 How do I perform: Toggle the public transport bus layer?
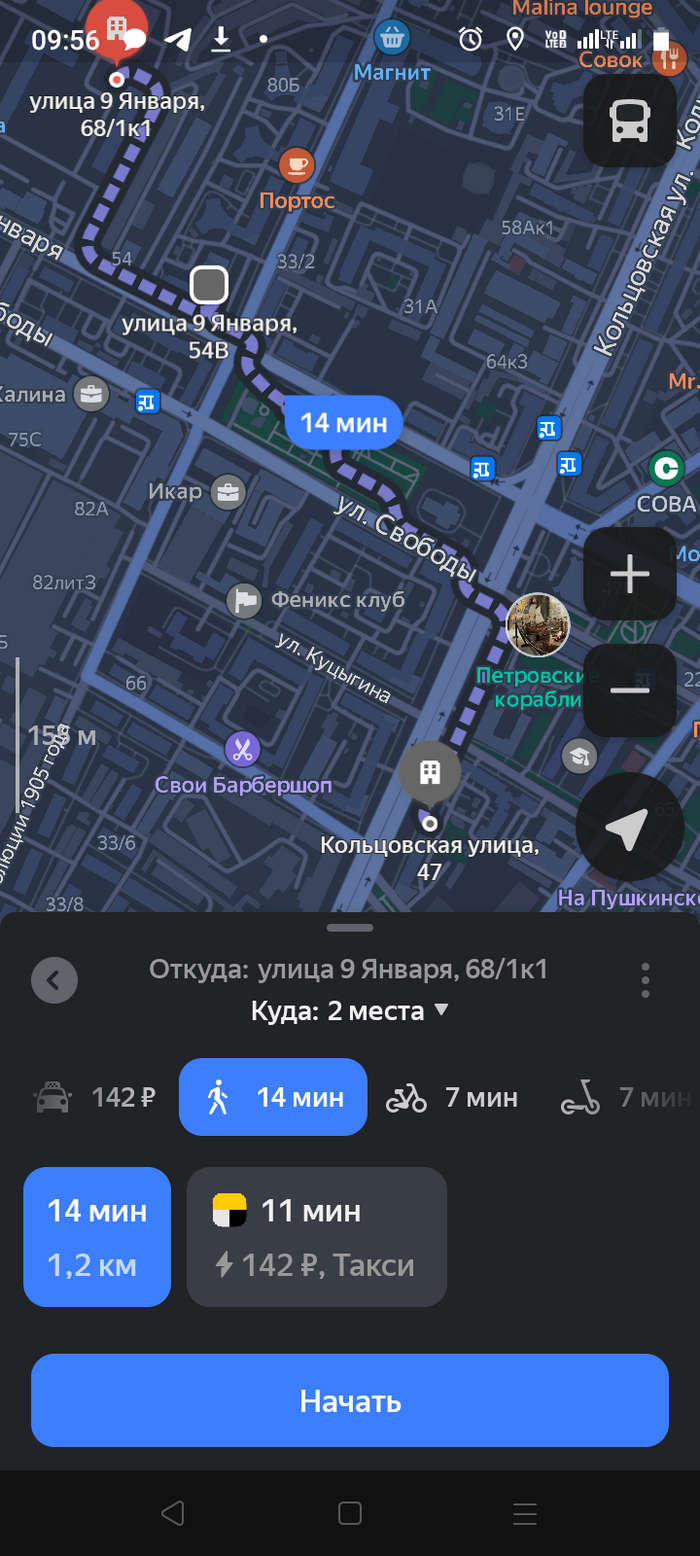tap(630, 120)
